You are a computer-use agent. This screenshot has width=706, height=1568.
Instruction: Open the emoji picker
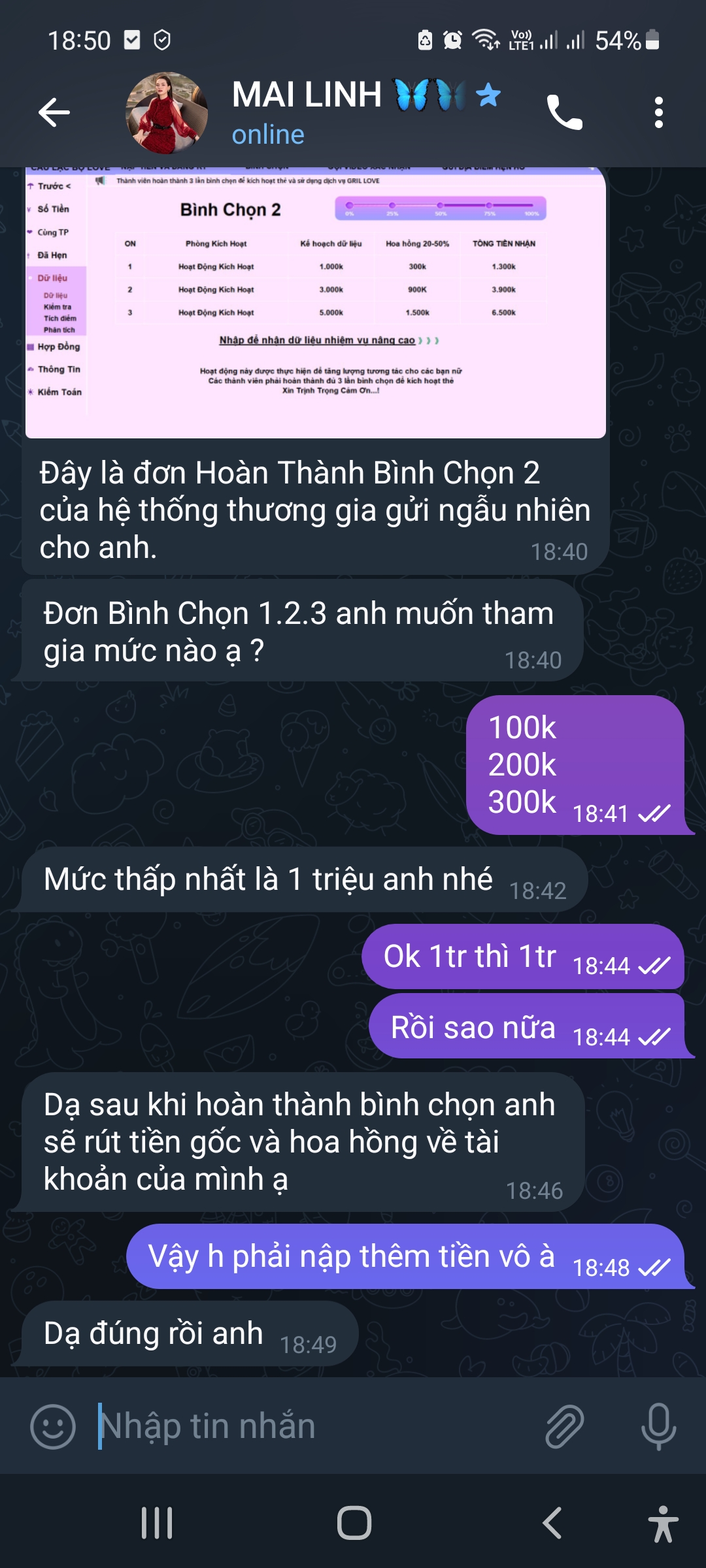pos(53,1426)
